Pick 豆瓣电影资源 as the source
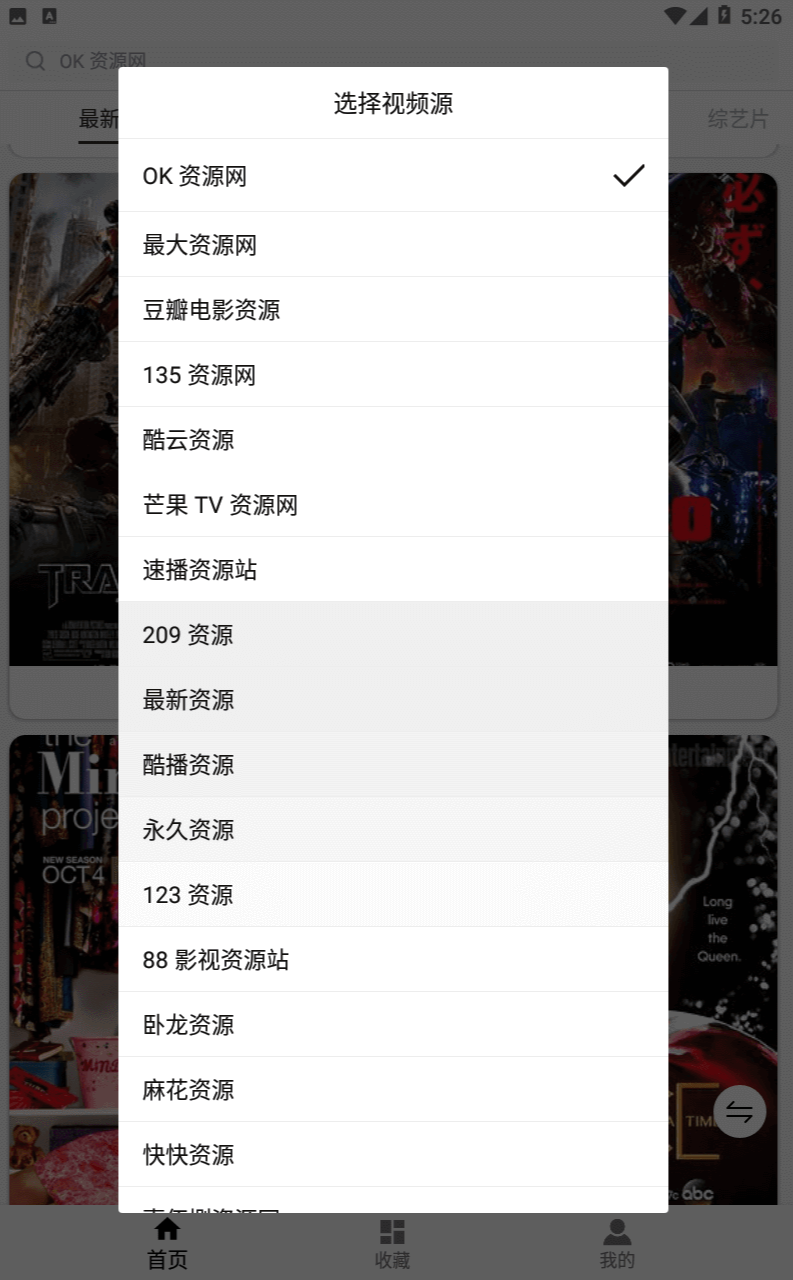Viewport: 793px width, 1280px height. (x=393, y=310)
